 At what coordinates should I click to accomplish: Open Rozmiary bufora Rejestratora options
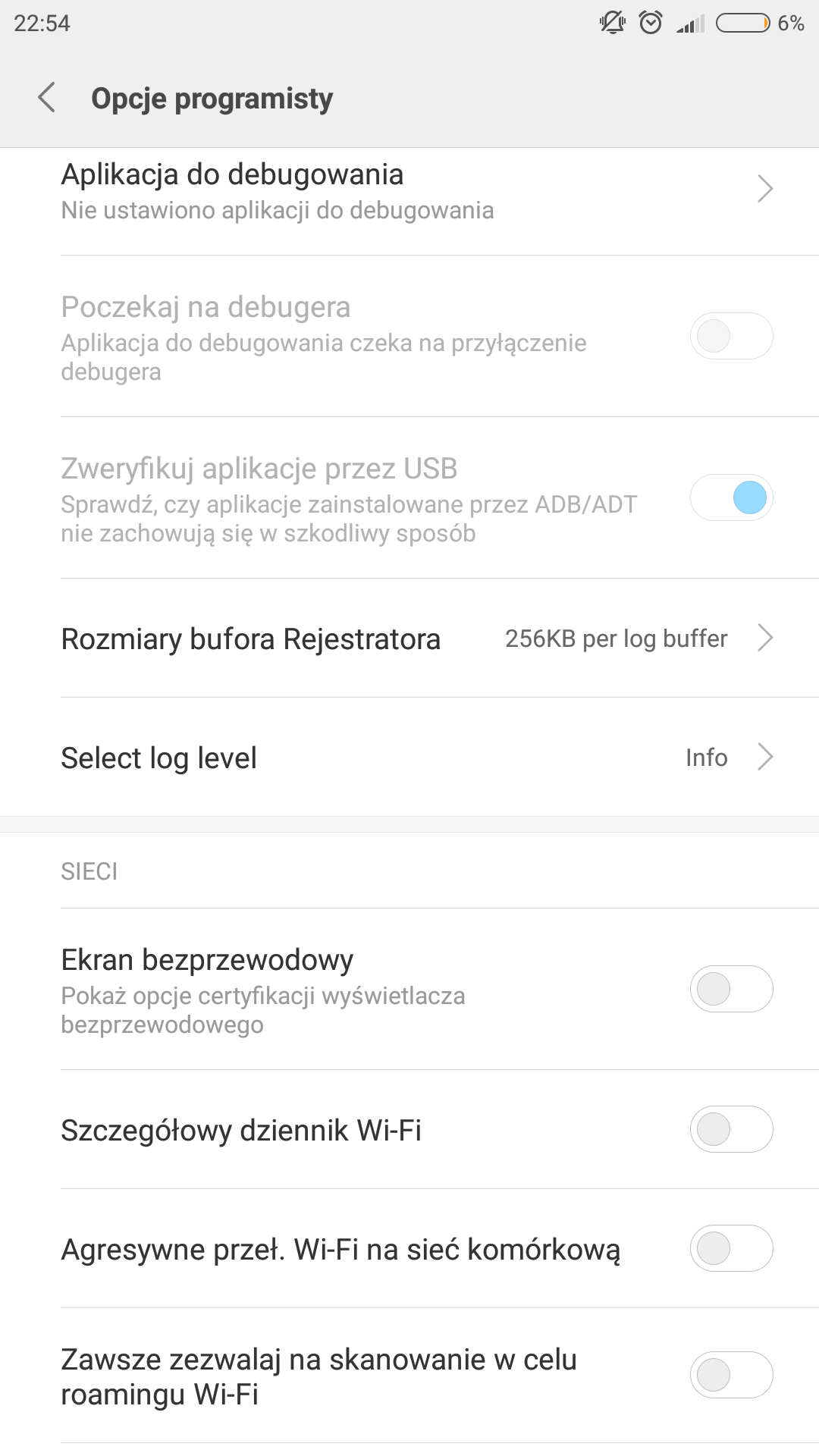pyautogui.click(x=409, y=639)
